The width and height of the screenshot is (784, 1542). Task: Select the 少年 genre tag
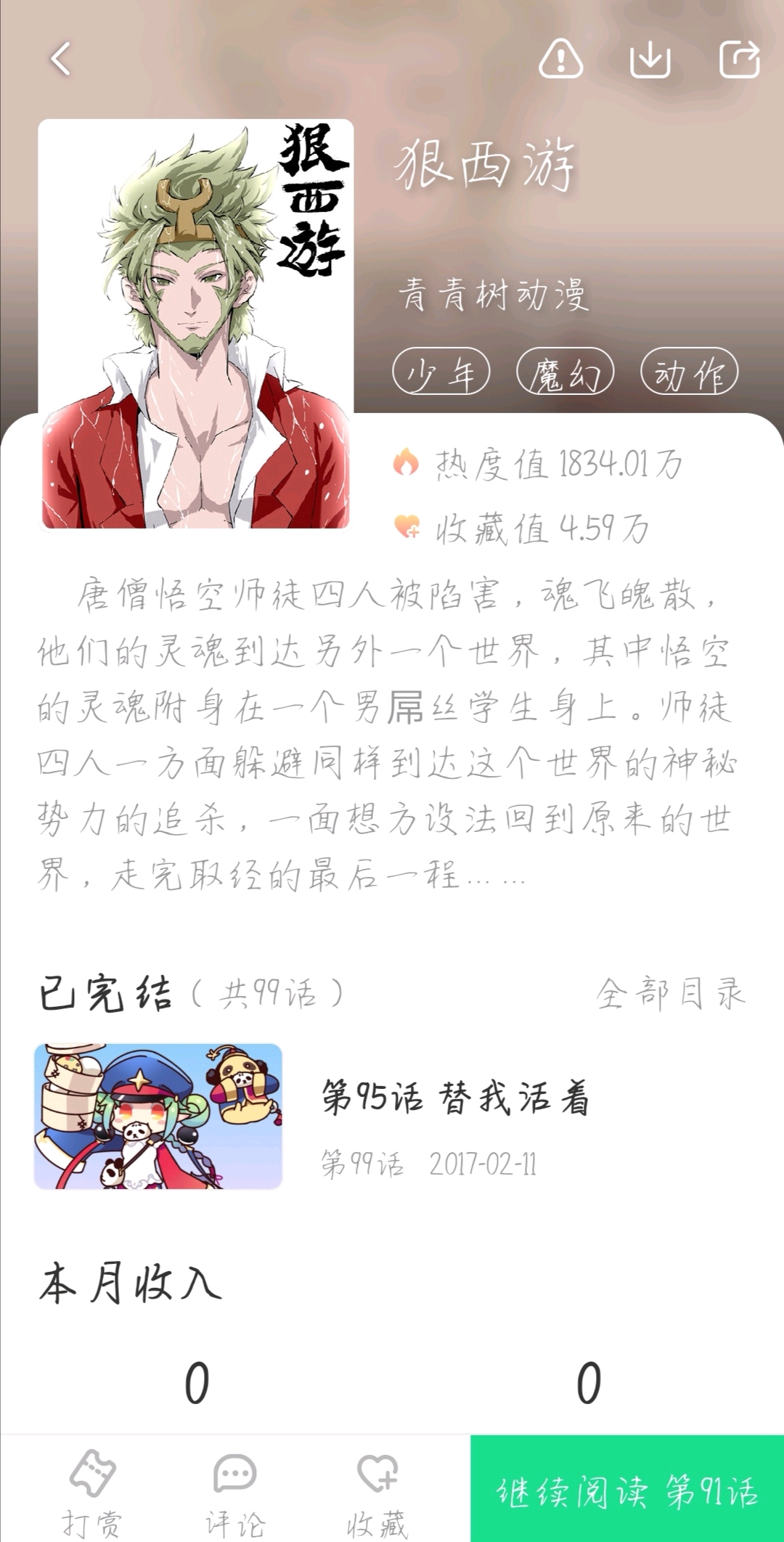point(441,372)
